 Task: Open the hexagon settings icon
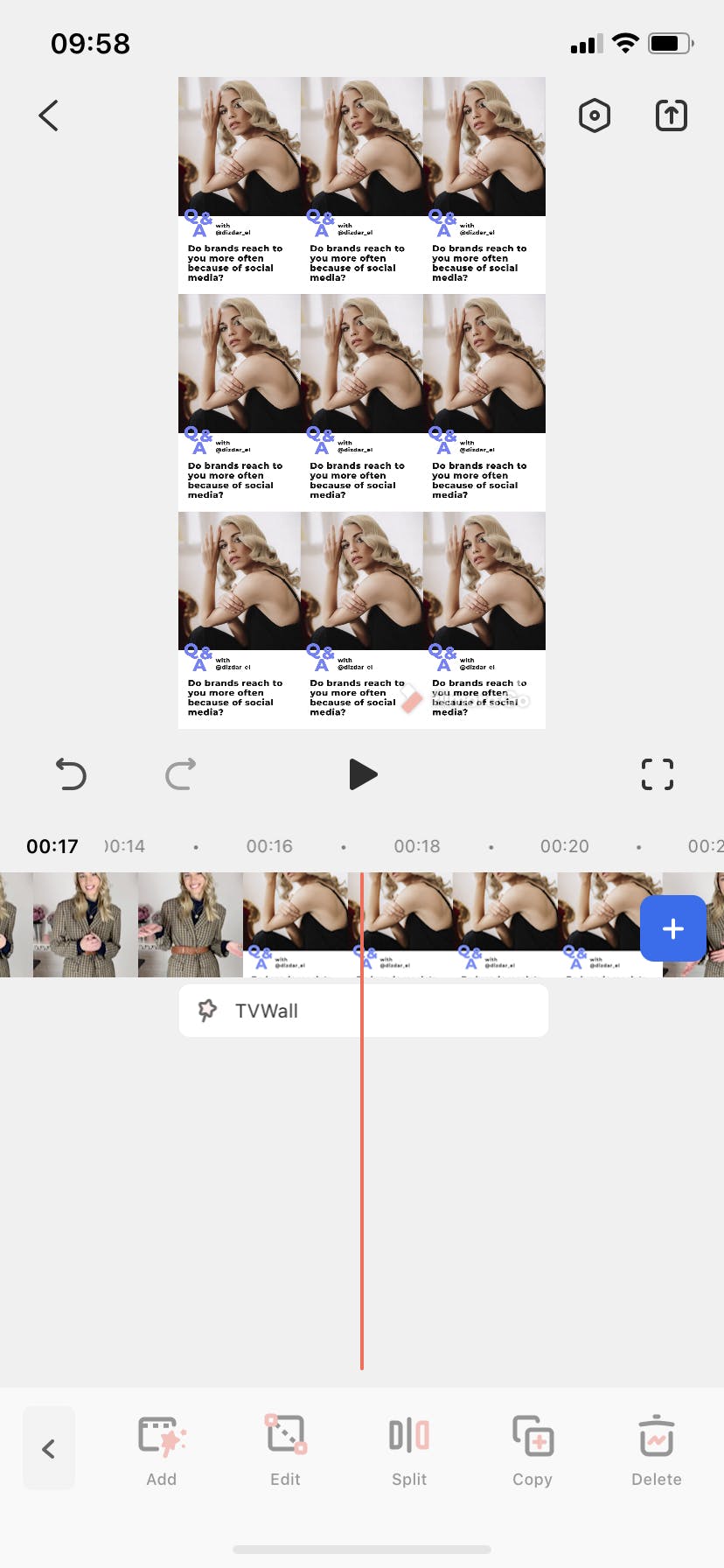[x=595, y=115]
